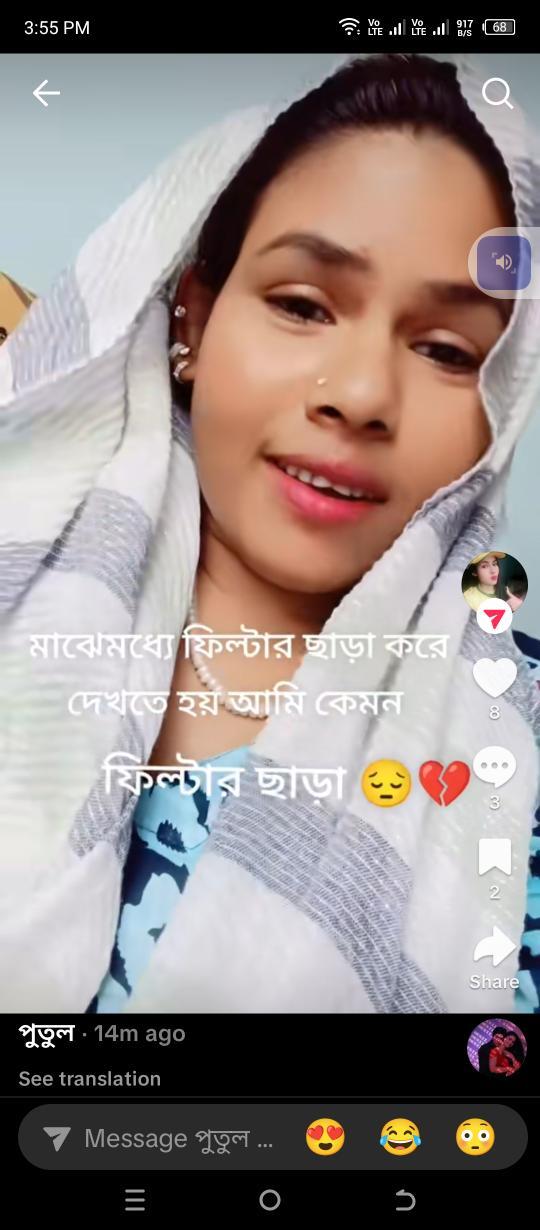Viewport: 540px width, 1230px height.
Task: Open search with the magnifier icon
Action: [497, 93]
